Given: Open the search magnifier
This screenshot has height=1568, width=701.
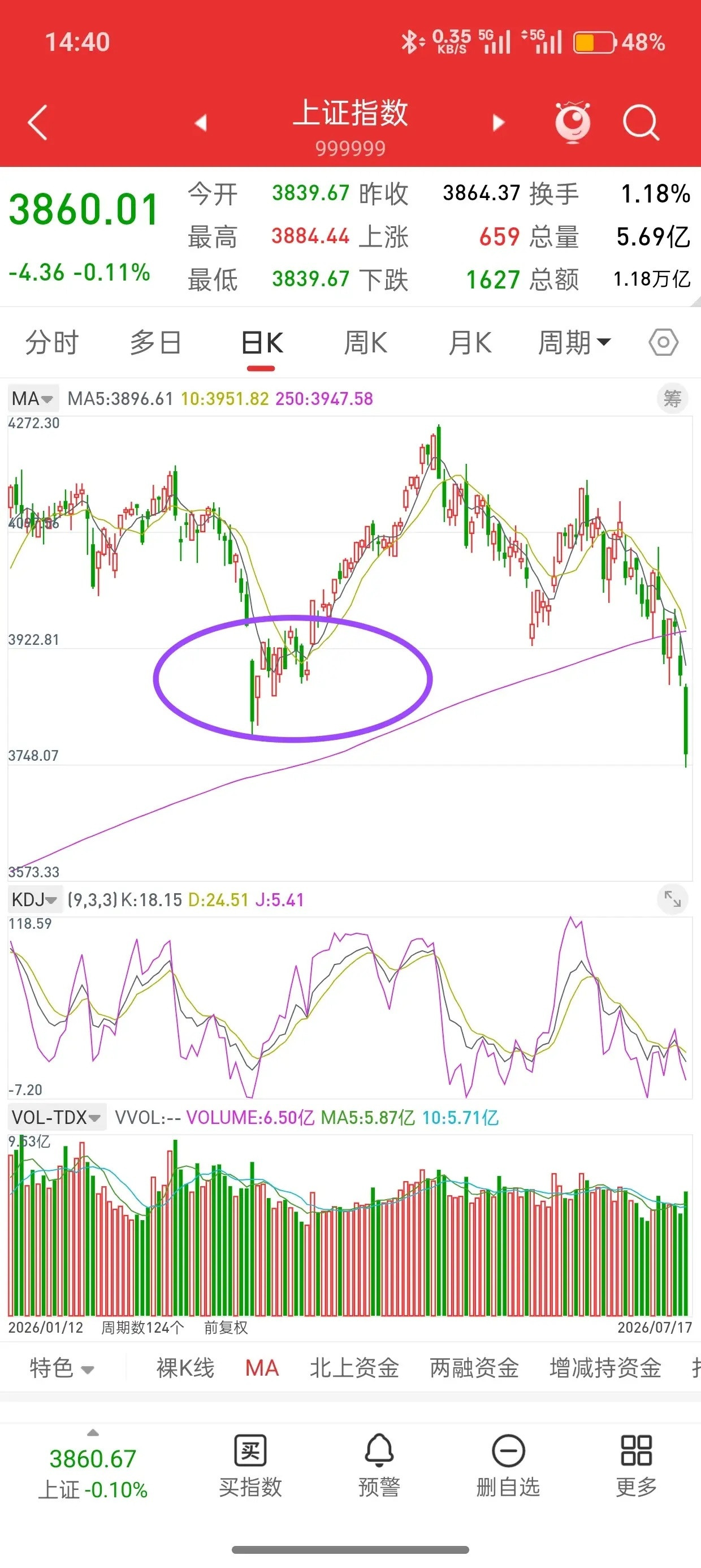Looking at the screenshot, I should (641, 122).
